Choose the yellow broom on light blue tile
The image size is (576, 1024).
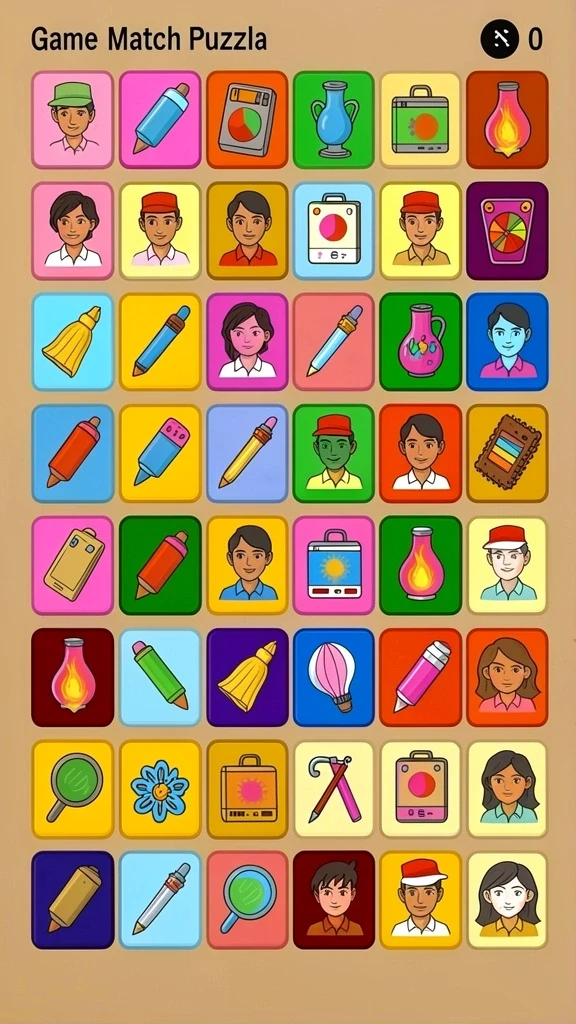72,342
